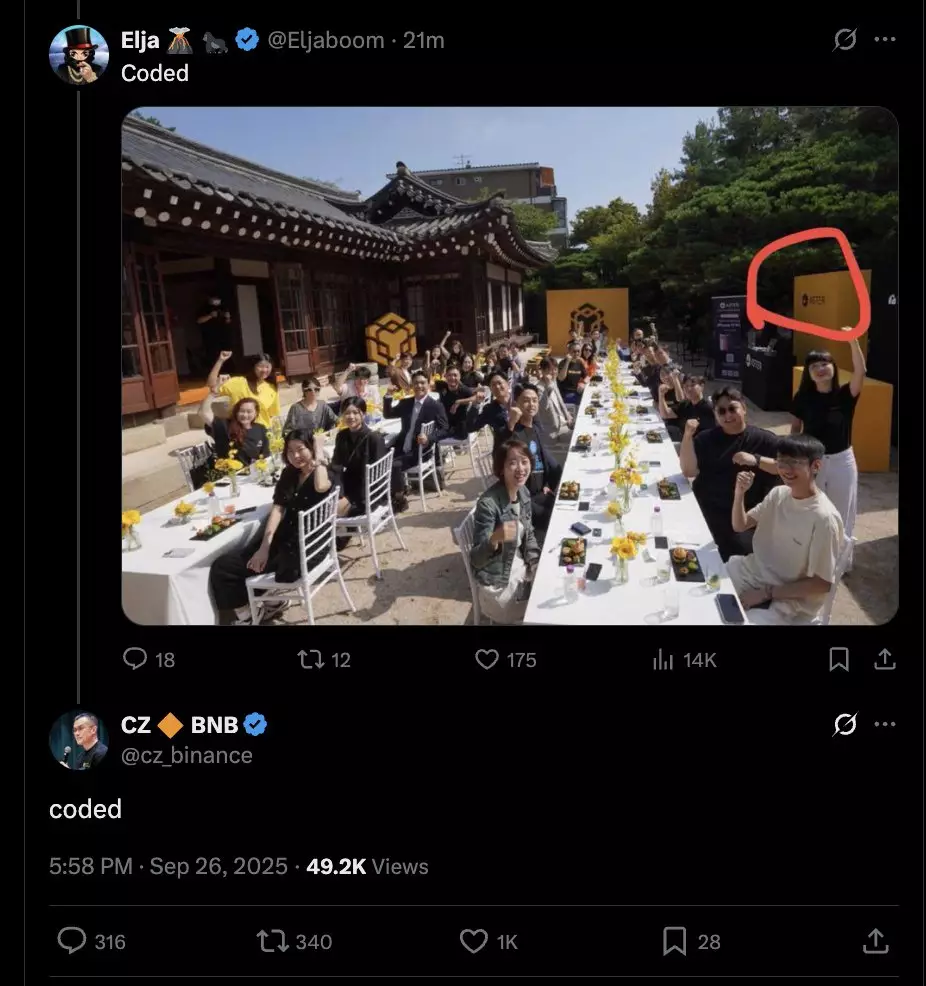Tap the Grok icon on Elja's post
926x986 pixels.
845,40
